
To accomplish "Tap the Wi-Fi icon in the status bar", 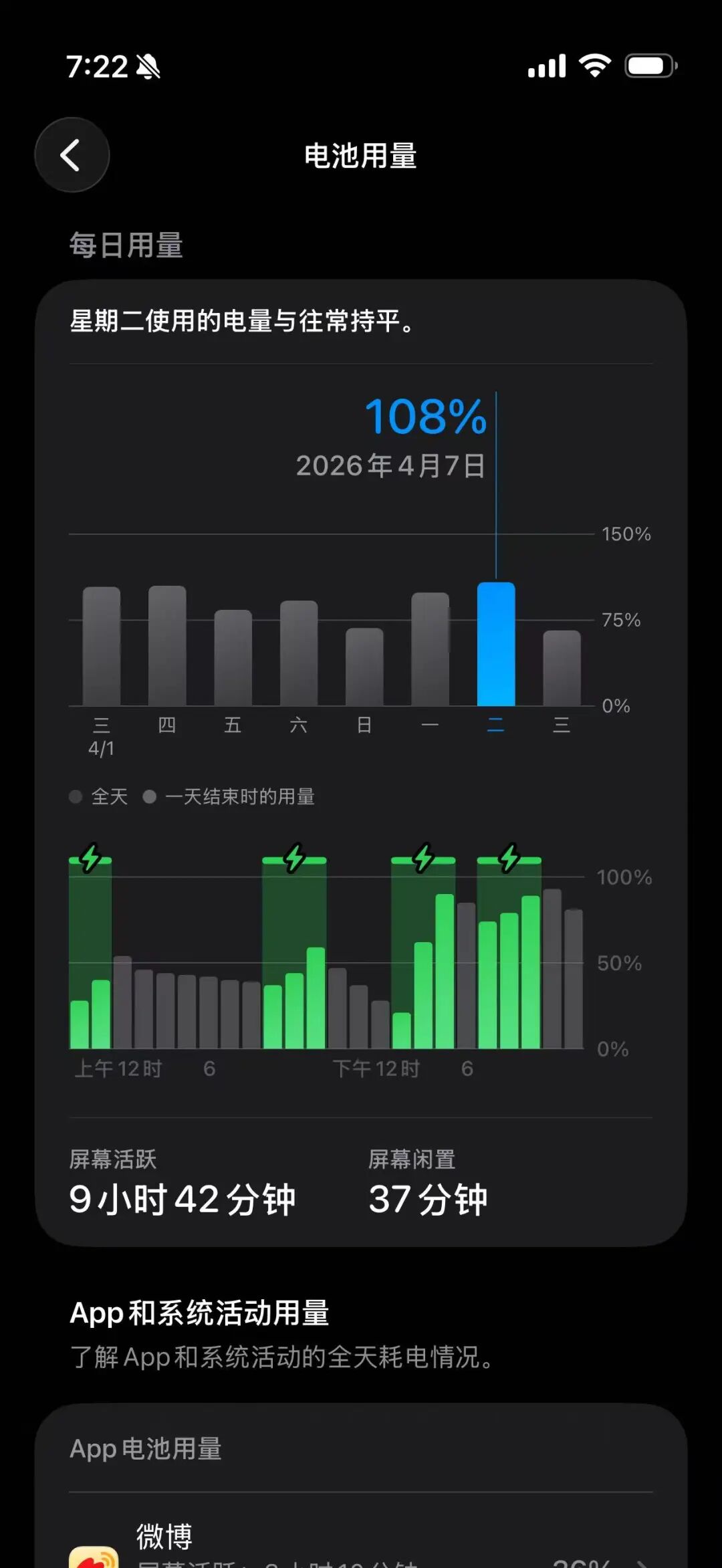I will (x=592, y=66).
